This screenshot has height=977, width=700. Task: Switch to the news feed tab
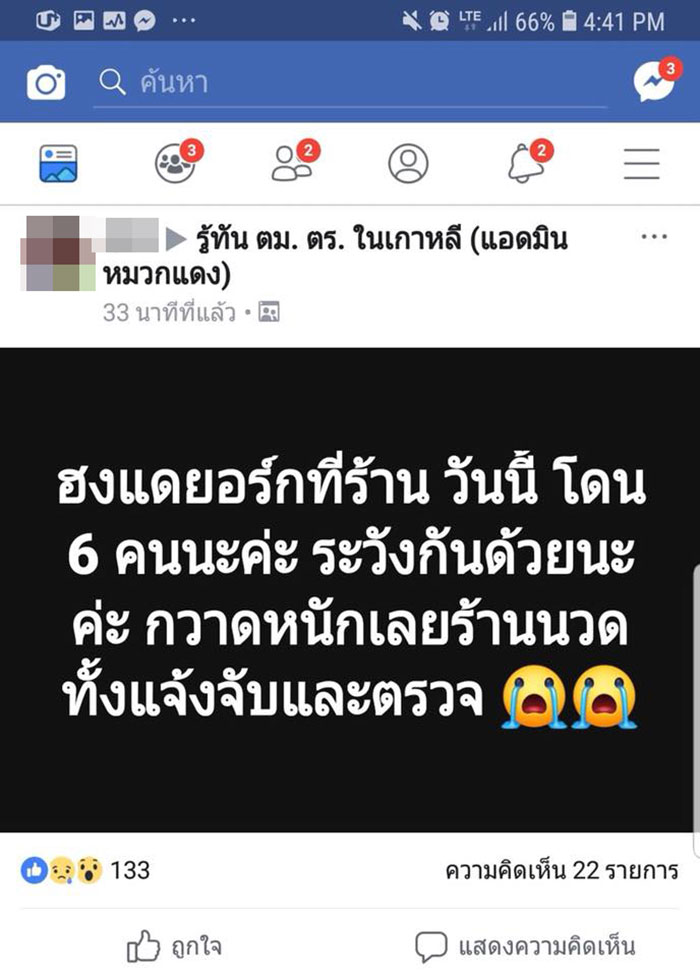tap(58, 163)
